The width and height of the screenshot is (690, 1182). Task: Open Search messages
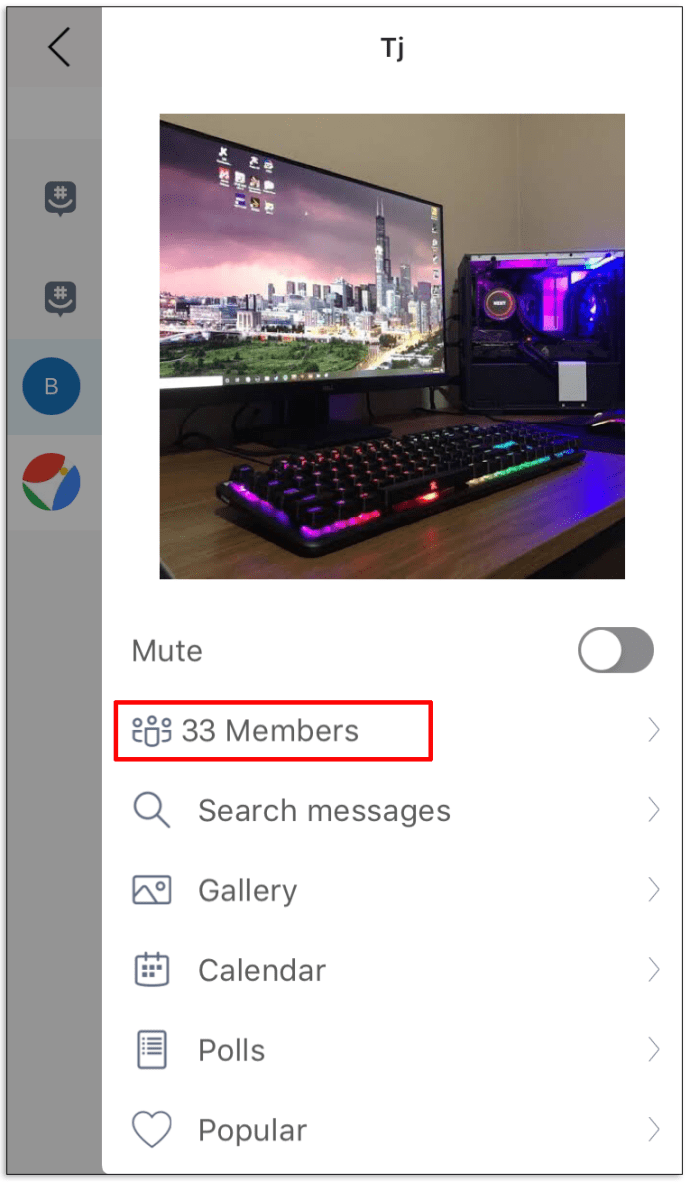tap(324, 811)
